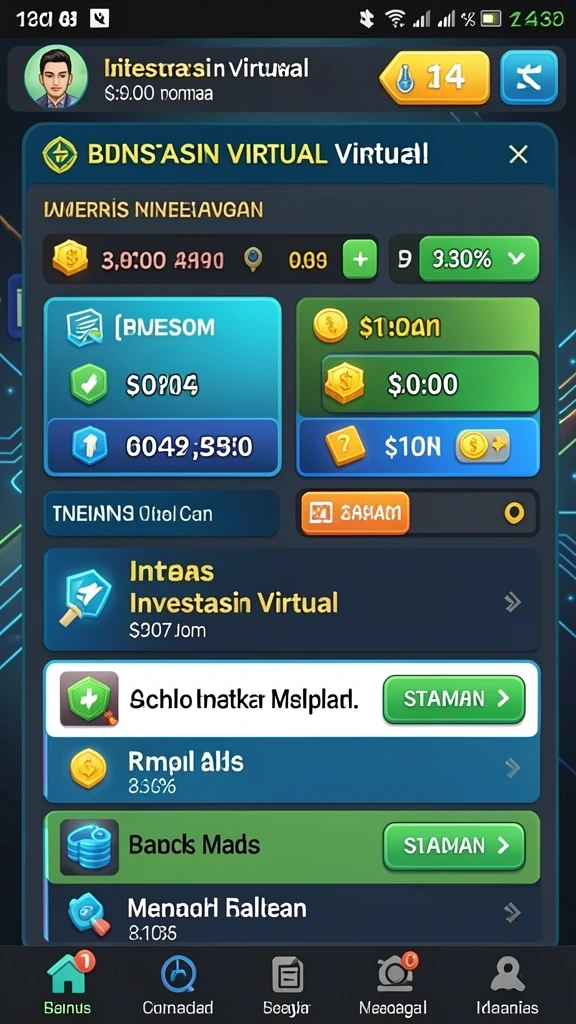Image resolution: width=576 pixels, height=1024 pixels.
Task: Close the Virtual bonus panel
Action: point(518,155)
